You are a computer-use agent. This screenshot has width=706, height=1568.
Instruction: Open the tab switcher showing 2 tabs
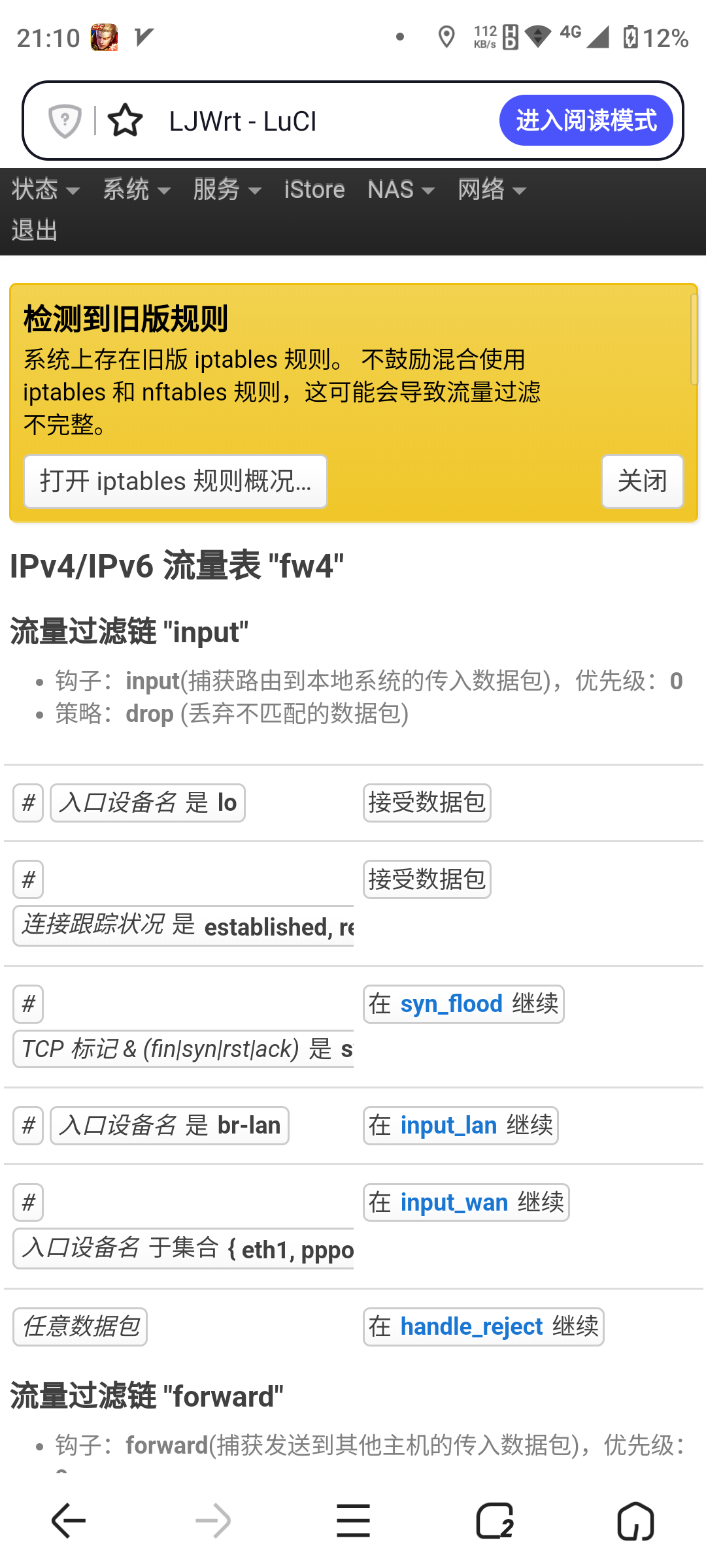494,1520
